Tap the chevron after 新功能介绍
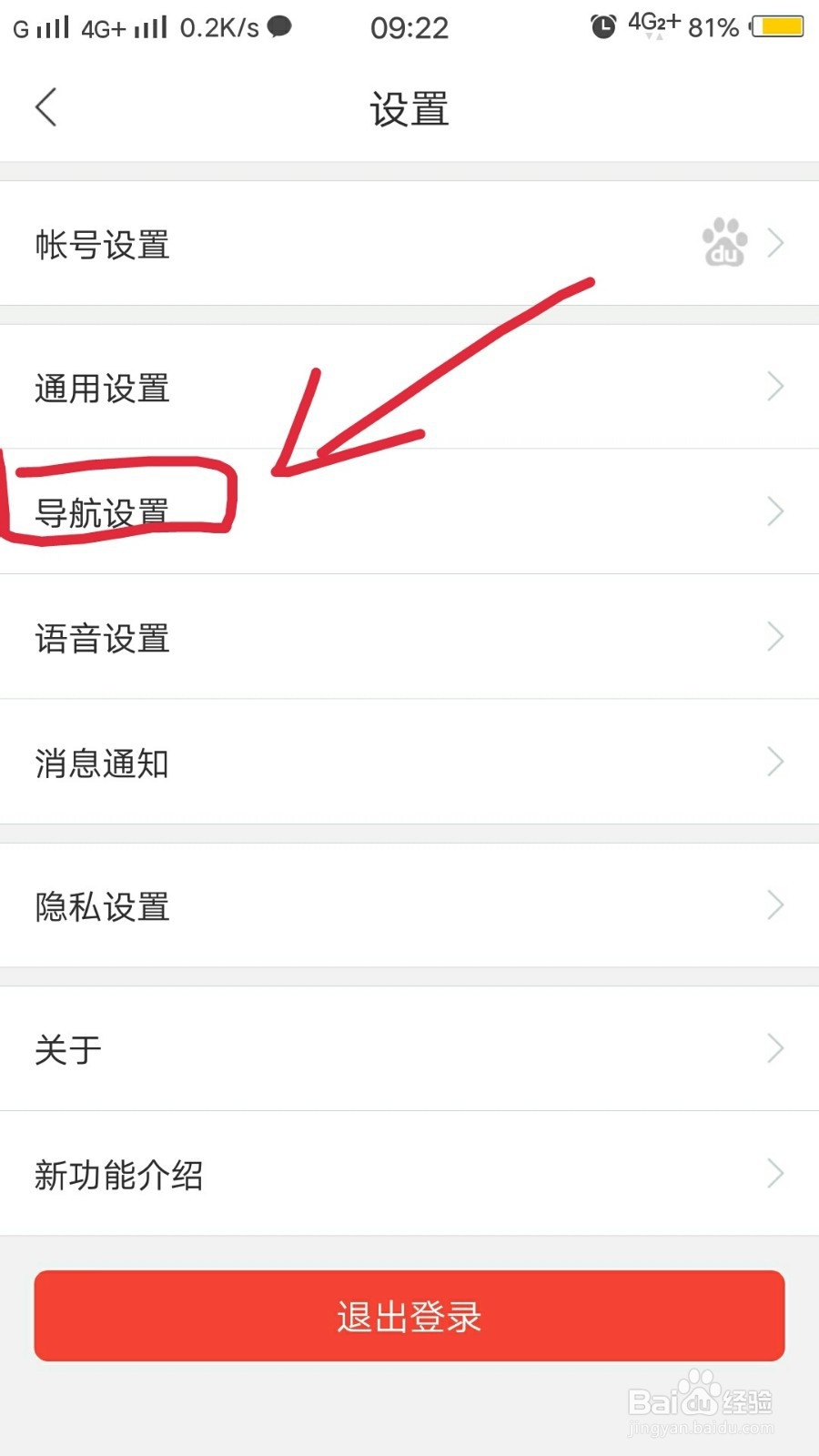Screen dimensions: 819x1456 click(x=775, y=1175)
